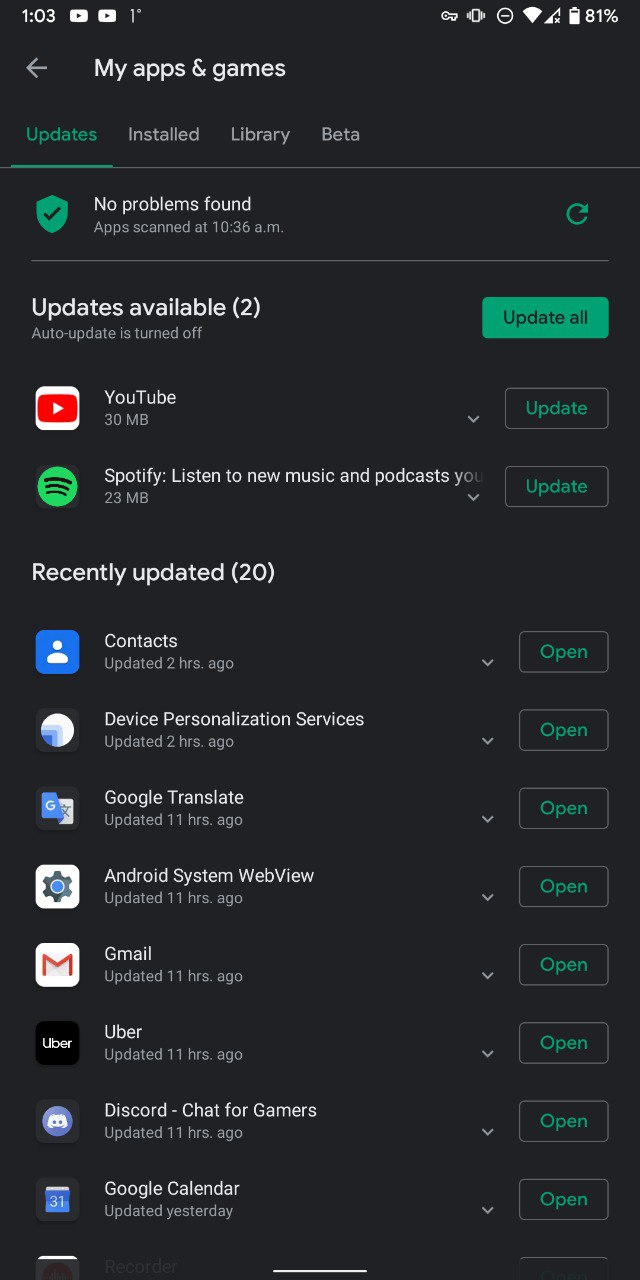Open the Beta tab
The height and width of the screenshot is (1280, 640).
[340, 134]
